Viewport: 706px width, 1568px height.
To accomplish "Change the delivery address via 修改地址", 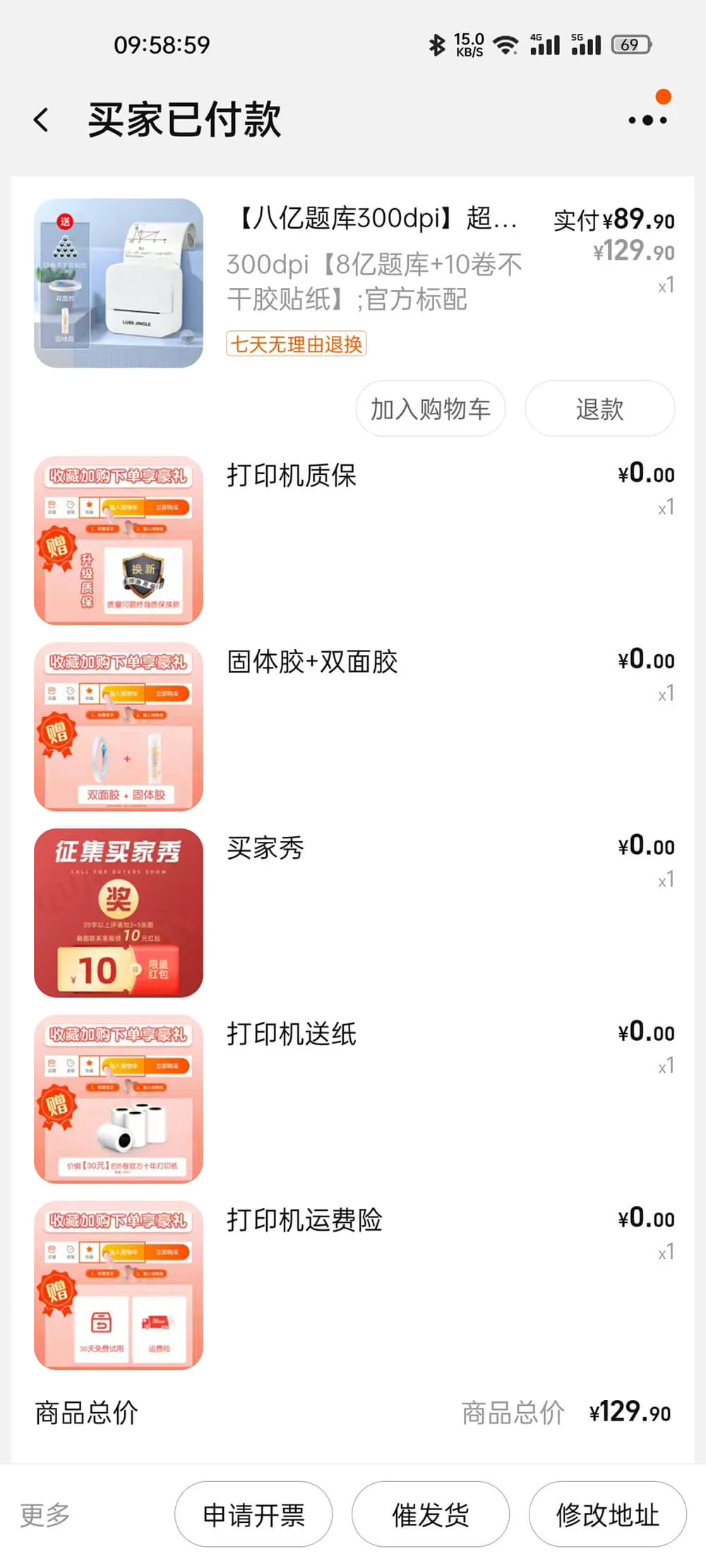I will click(x=607, y=1514).
